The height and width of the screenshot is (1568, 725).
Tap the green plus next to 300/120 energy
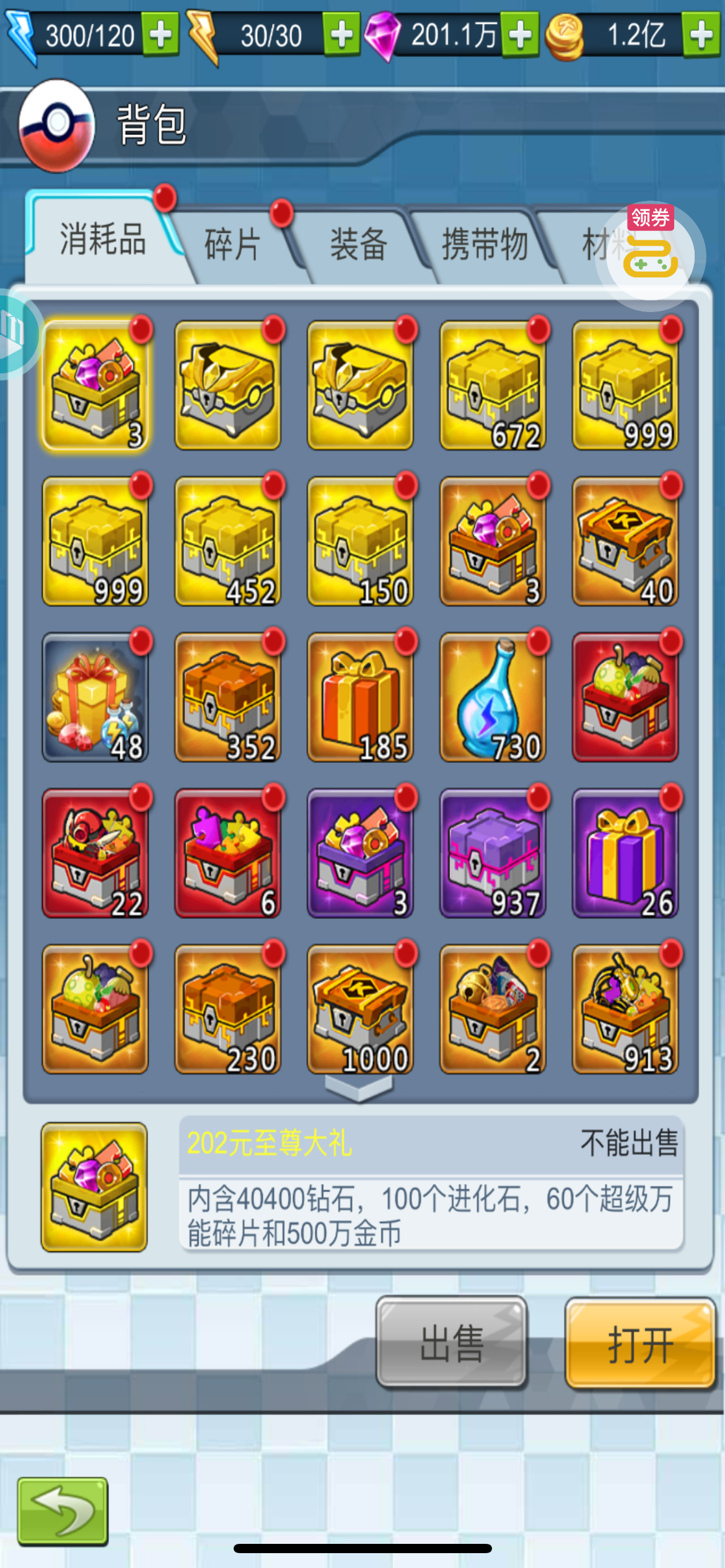click(160, 35)
